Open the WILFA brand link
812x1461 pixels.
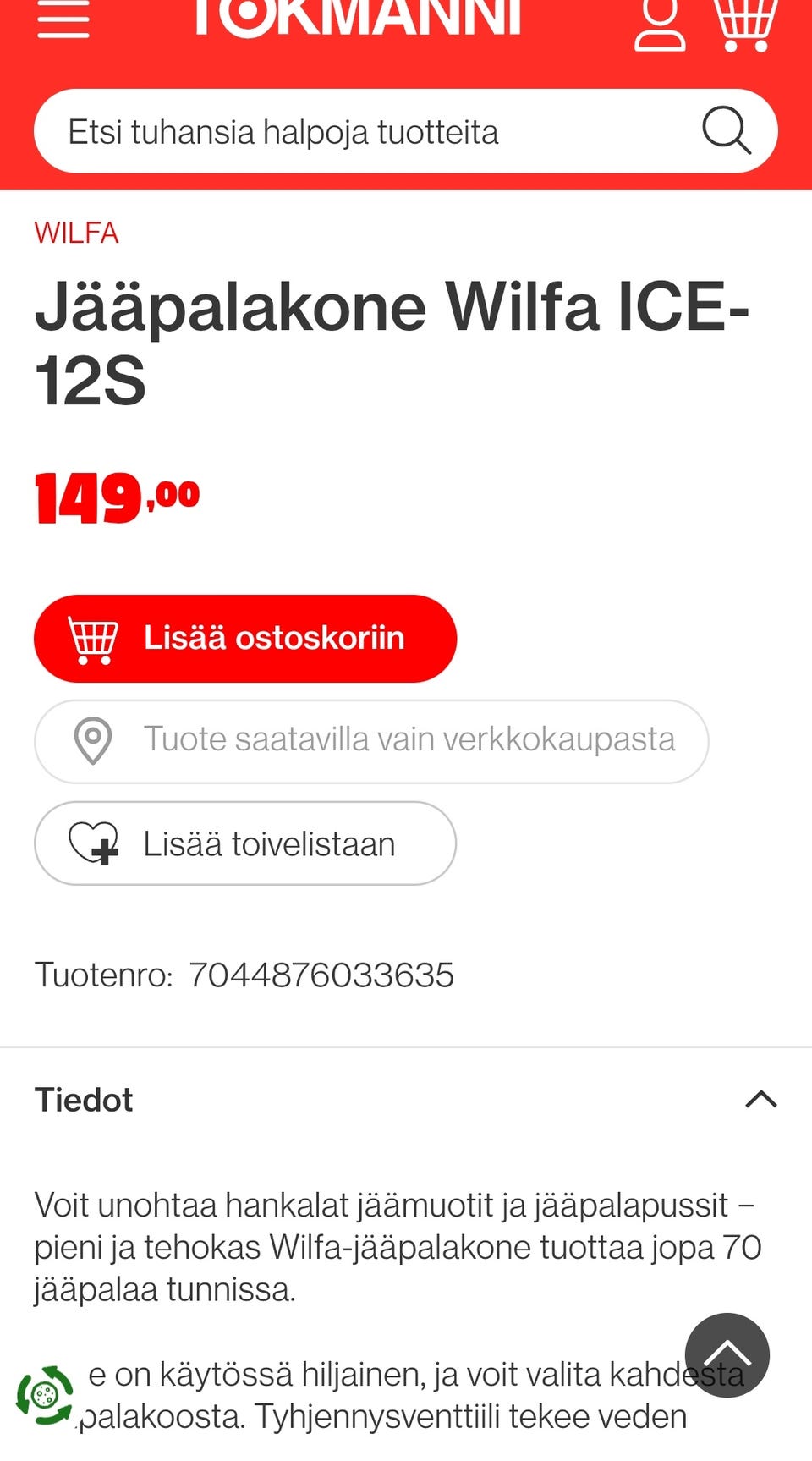point(76,233)
